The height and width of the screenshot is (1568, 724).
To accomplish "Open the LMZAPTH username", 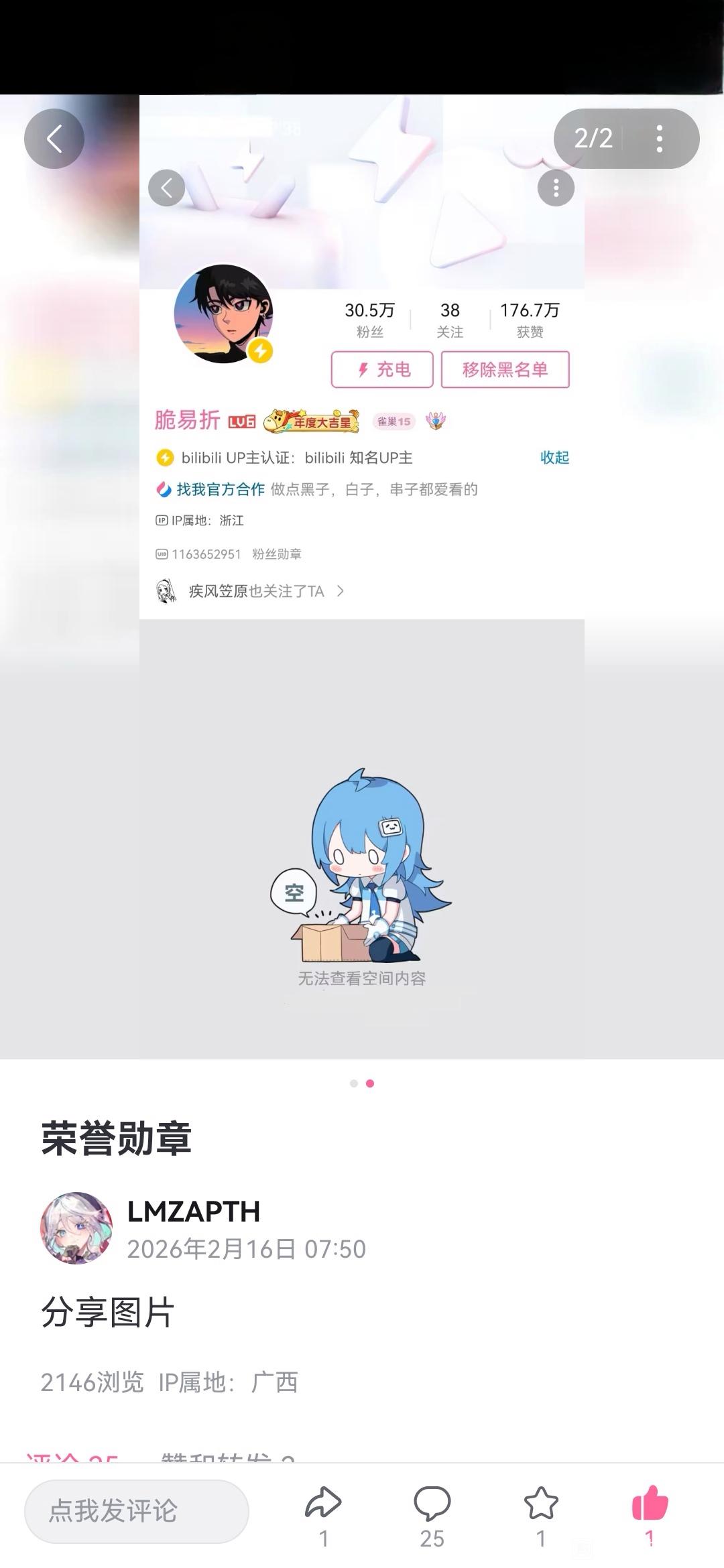I will coord(194,1212).
